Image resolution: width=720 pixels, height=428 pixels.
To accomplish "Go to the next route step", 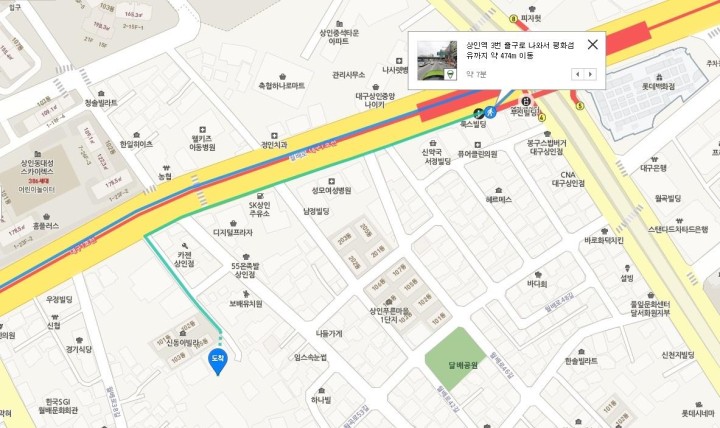I will click(x=591, y=75).
